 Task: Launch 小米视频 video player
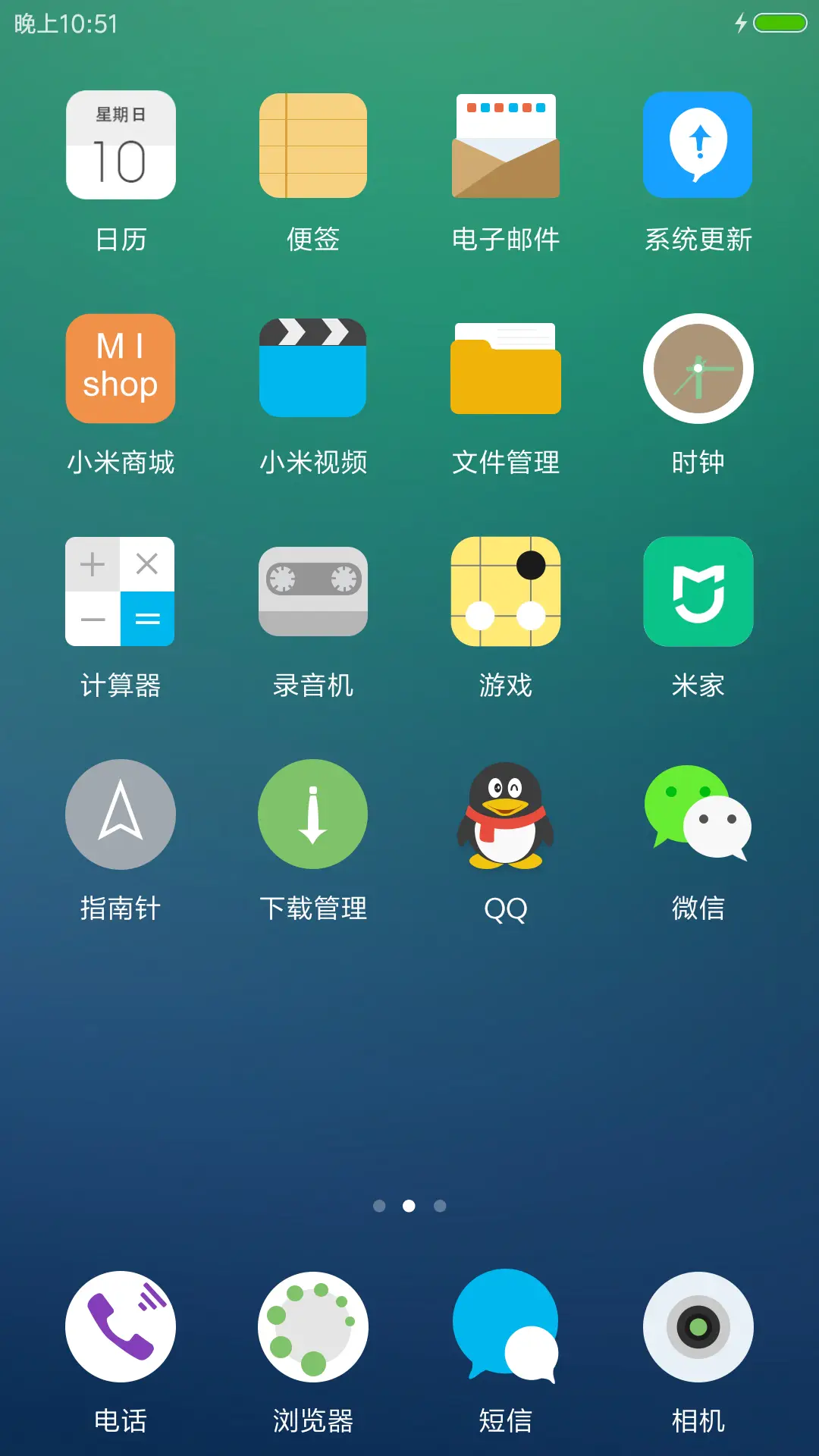pos(313,368)
